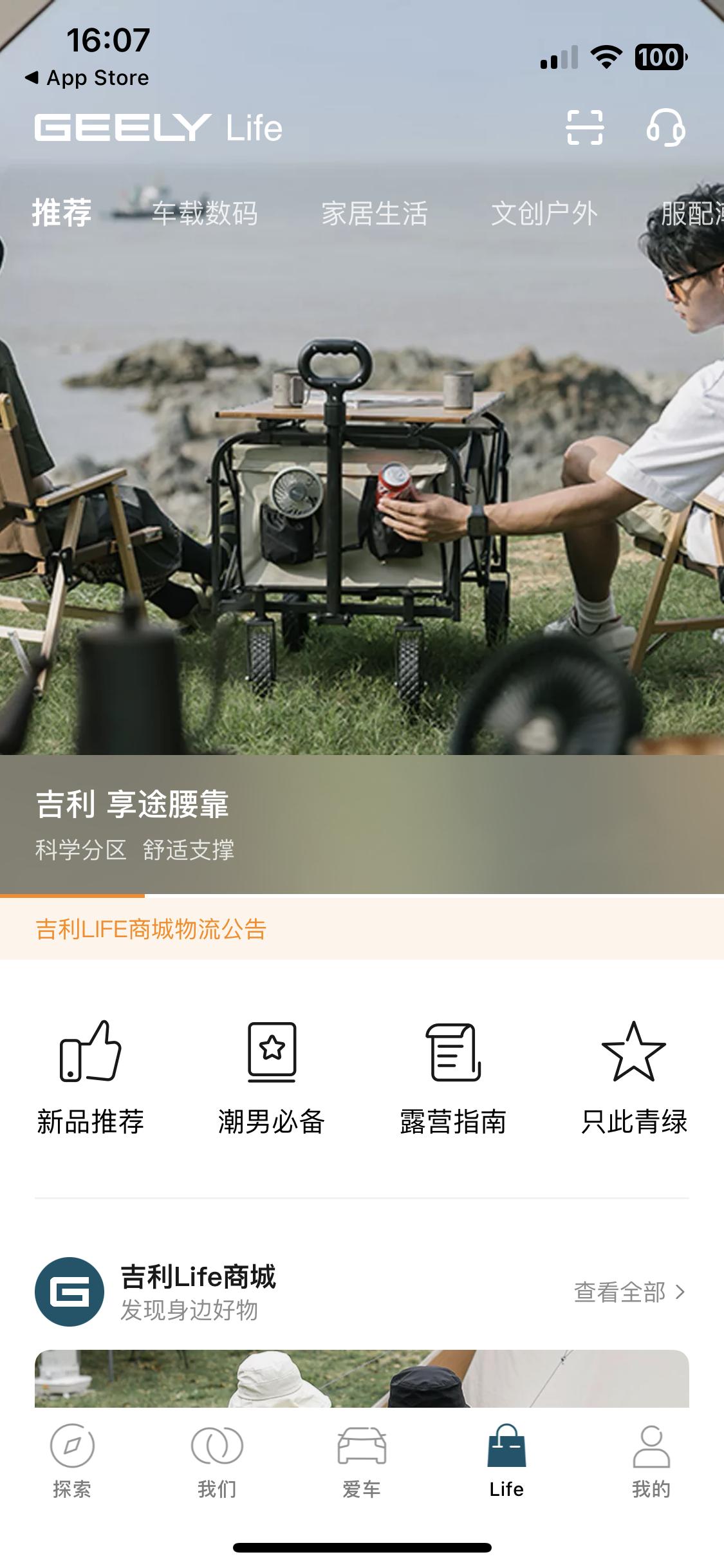Tap 查看全部 for 吉利Life商城
Image resolution: width=724 pixels, height=1568 pixels.
click(x=629, y=1292)
